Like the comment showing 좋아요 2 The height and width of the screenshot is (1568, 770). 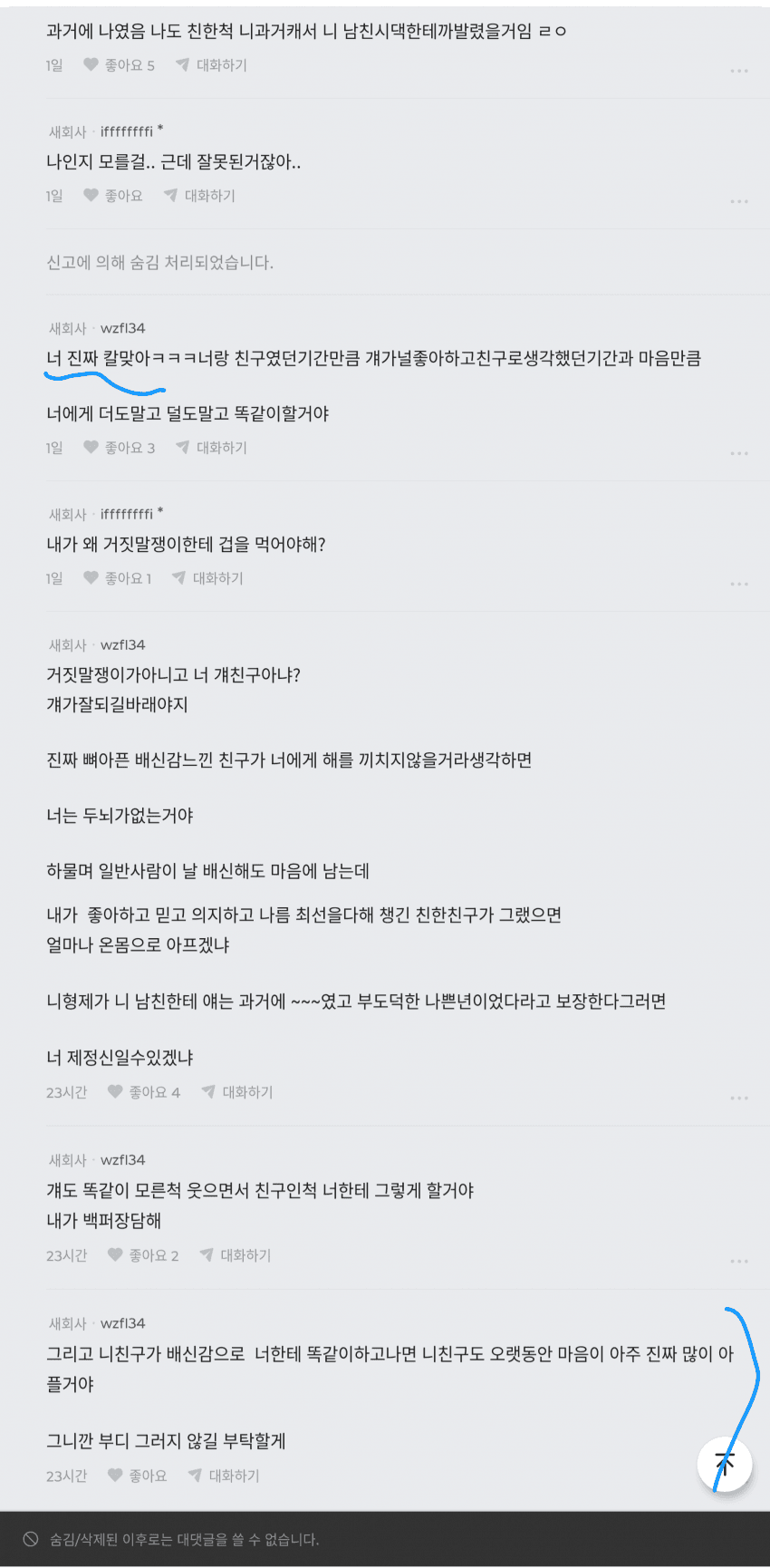(142, 1255)
